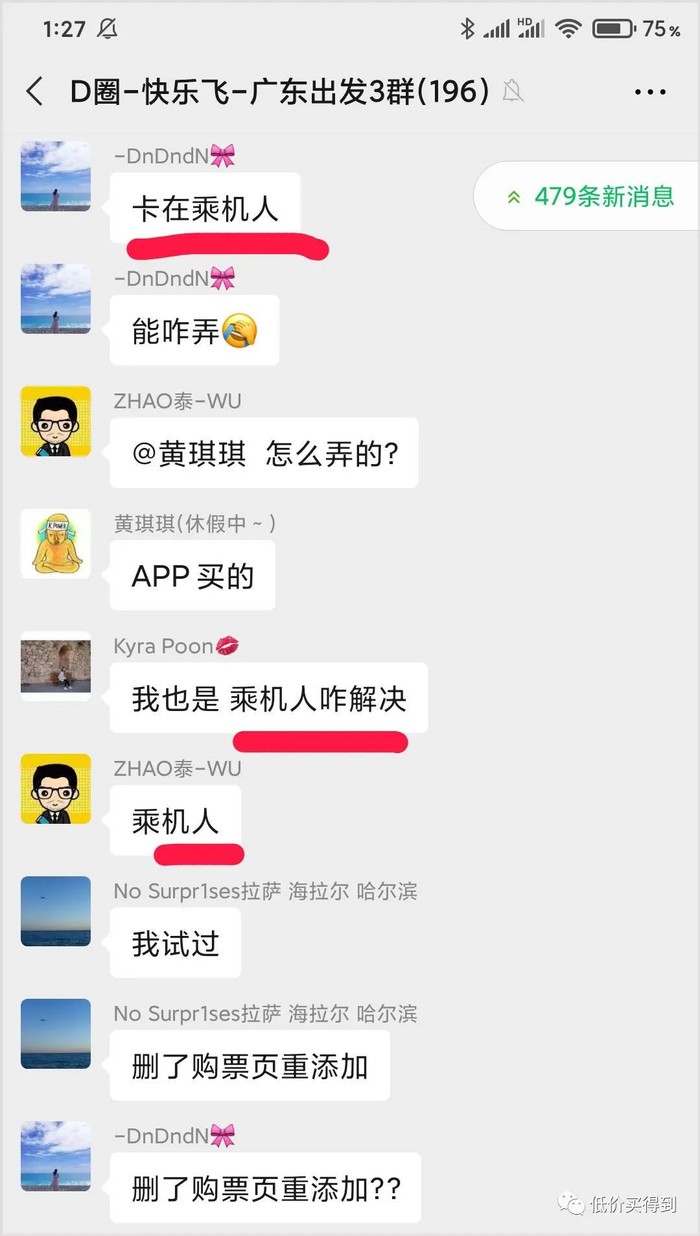Open ZHAO泰-WU's avatar next to 怎么弄的
Viewport: 700px width, 1236px height.
click(56, 421)
